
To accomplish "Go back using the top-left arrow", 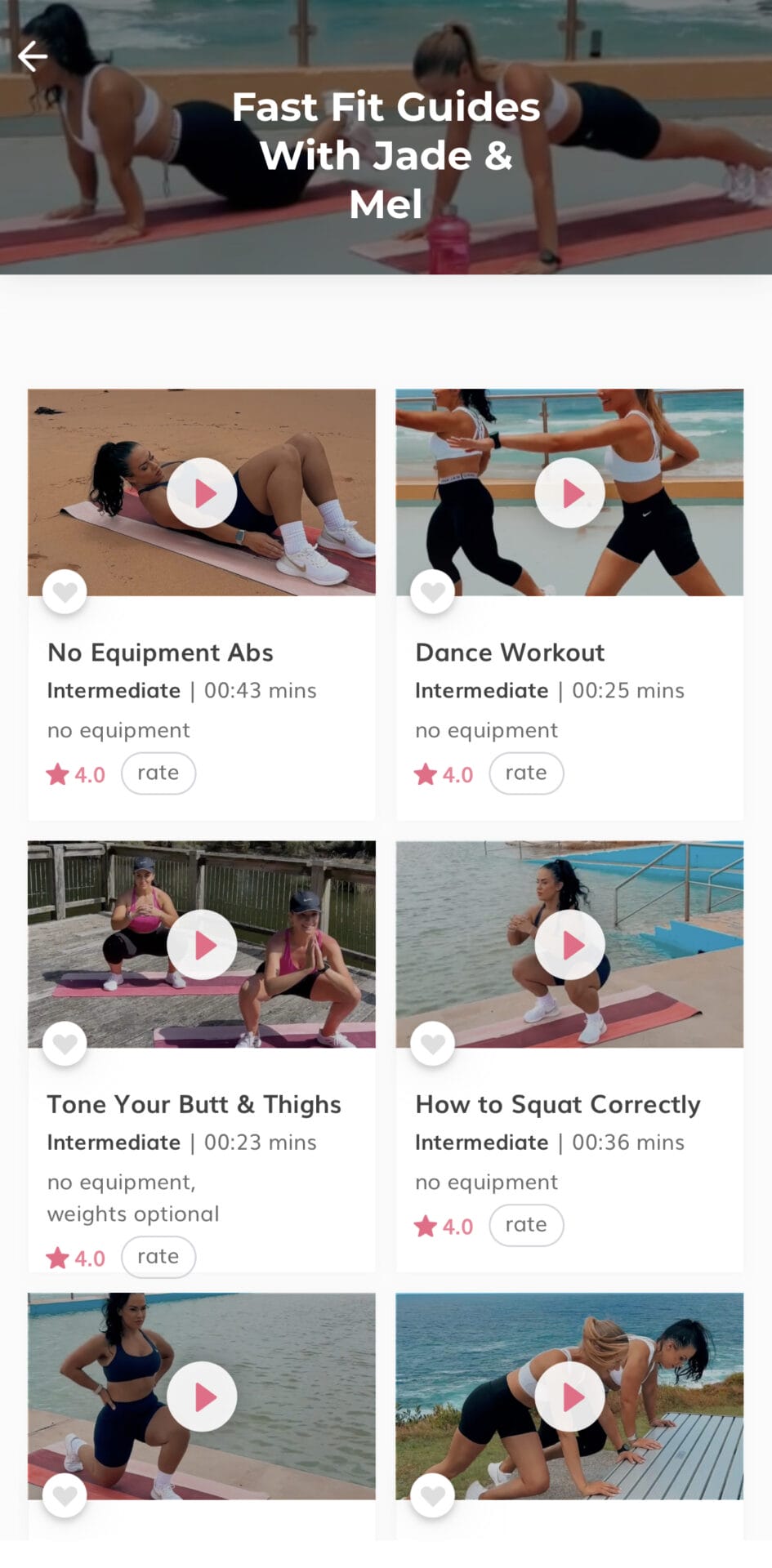I will pyautogui.click(x=33, y=56).
